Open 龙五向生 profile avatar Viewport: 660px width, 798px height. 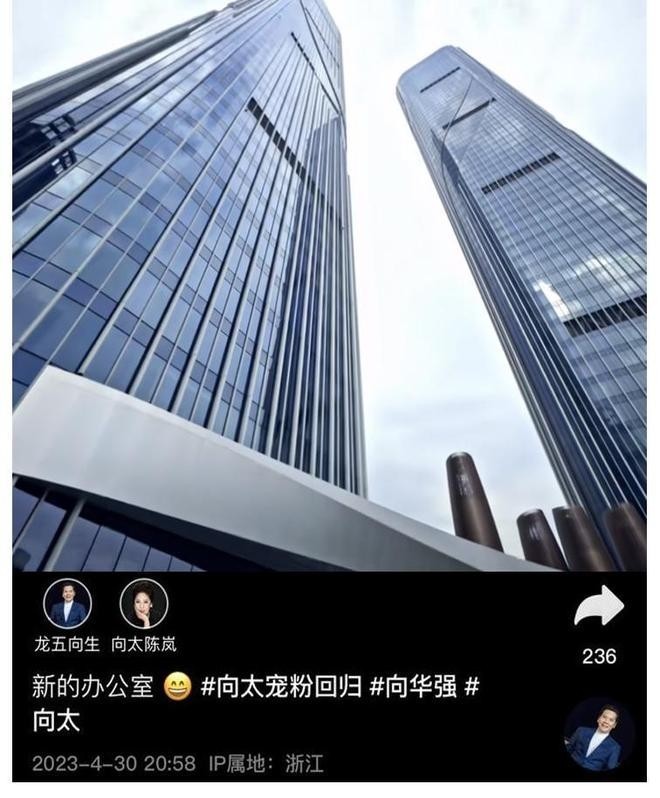[x=67, y=604]
